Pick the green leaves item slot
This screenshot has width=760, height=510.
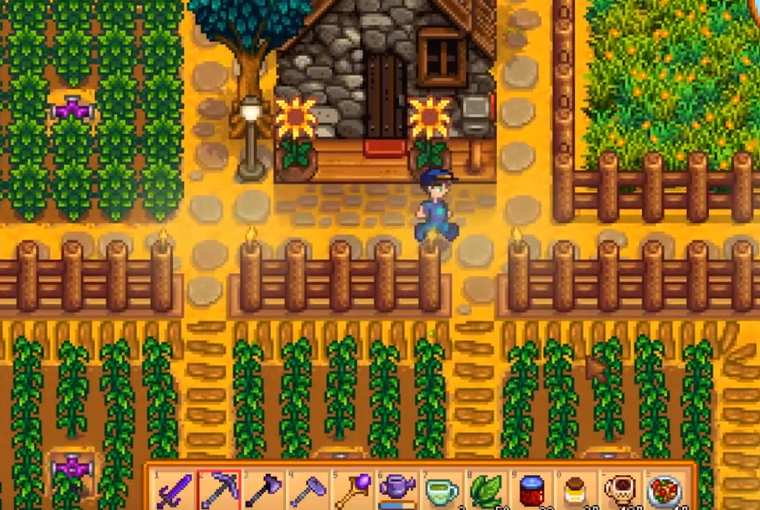488,491
